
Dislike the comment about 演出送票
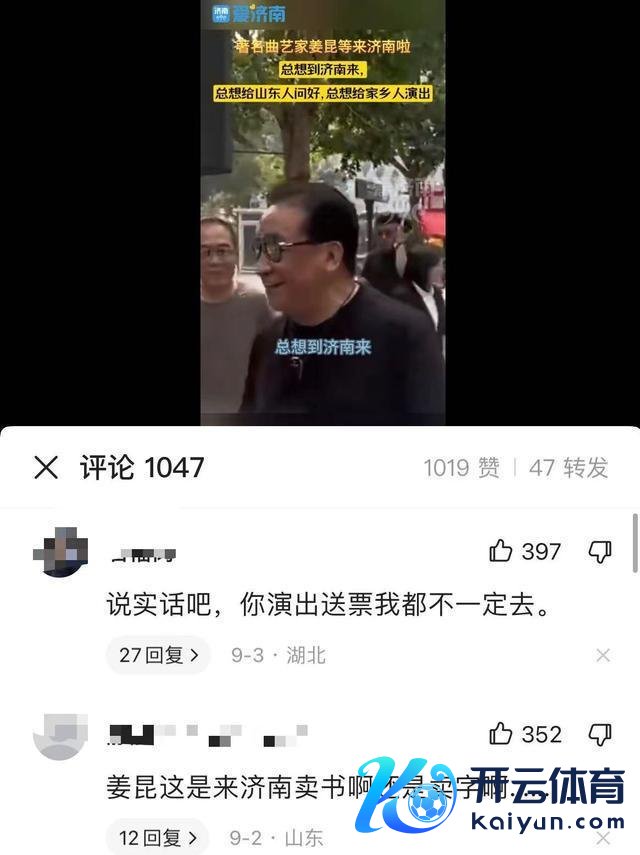pyautogui.click(x=600, y=551)
